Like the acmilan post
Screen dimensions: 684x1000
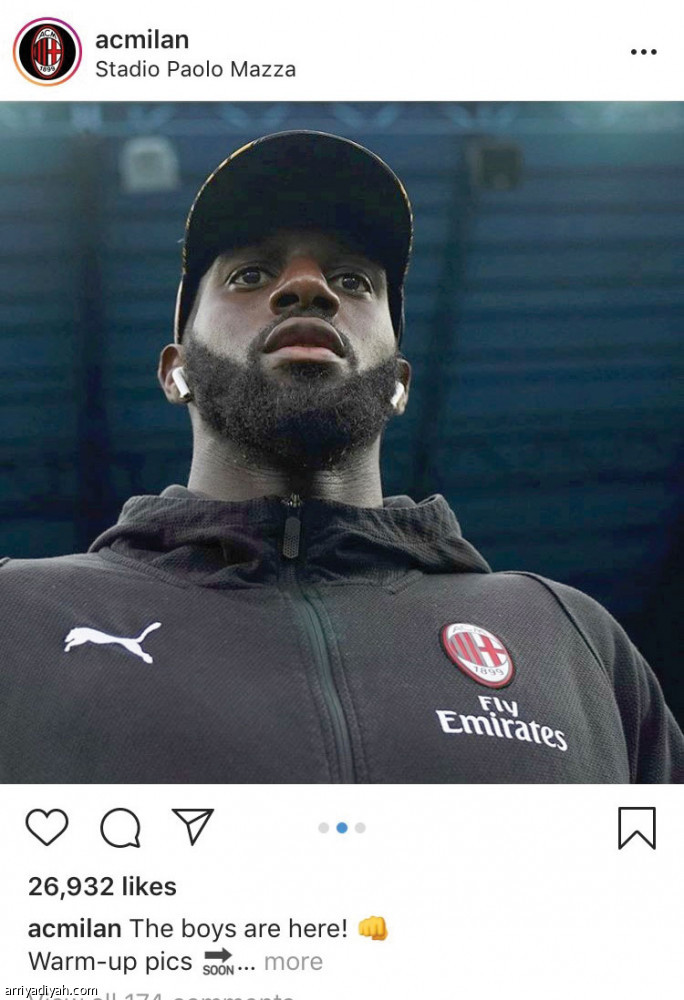tap(47, 828)
